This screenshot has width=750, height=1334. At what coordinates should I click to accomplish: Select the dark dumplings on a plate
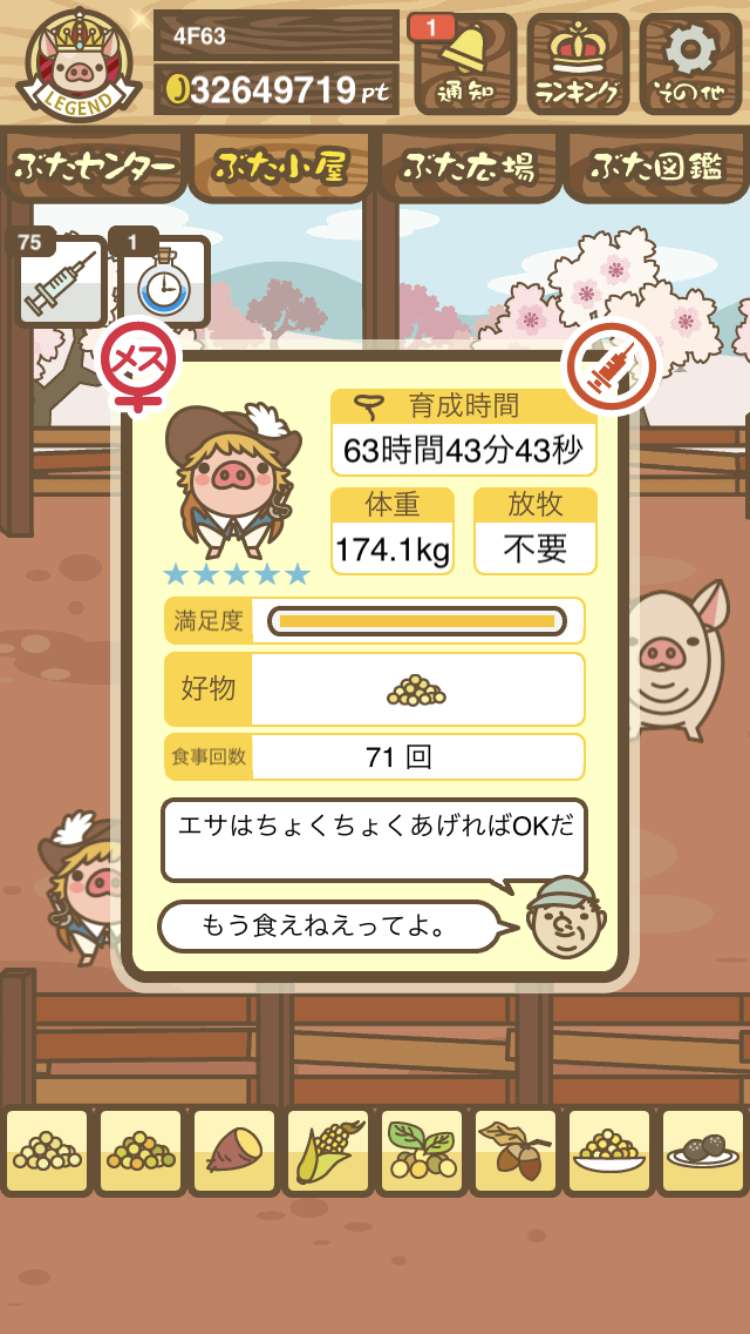[702, 1151]
